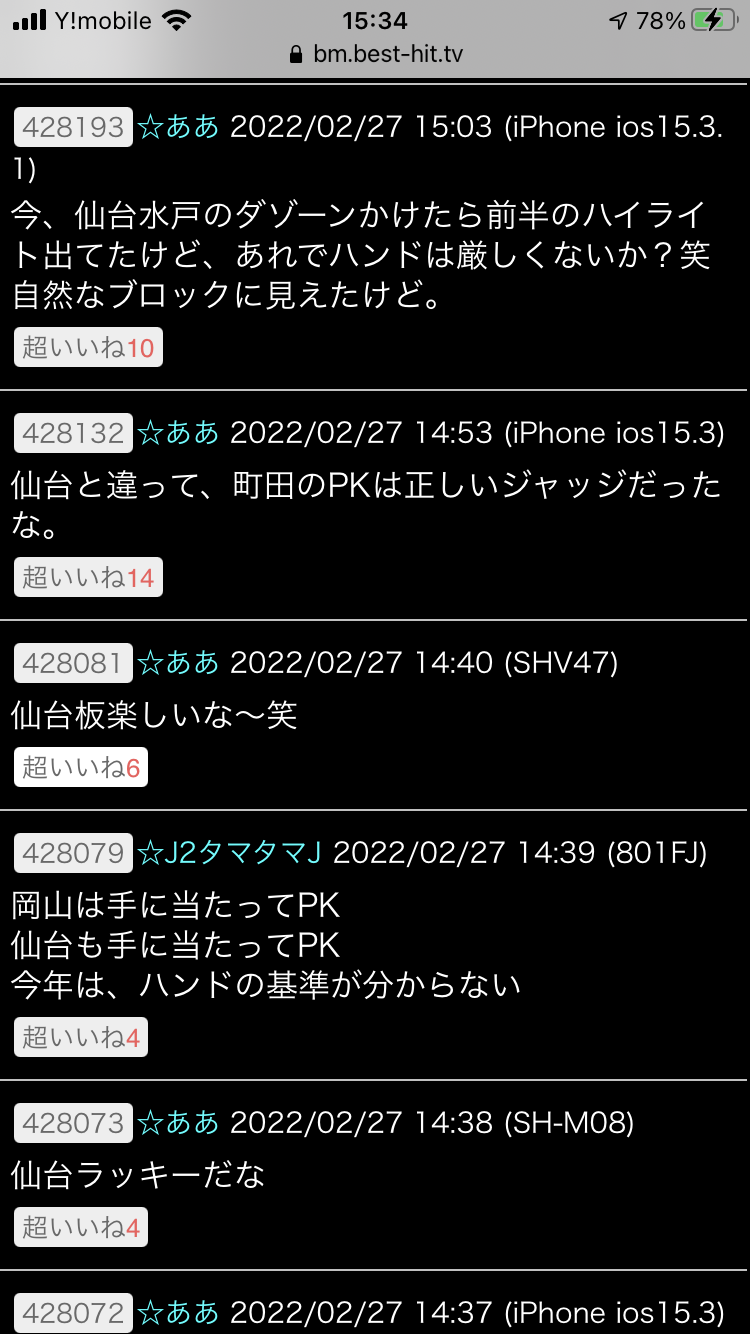Tap 超いいね 14 on the 町田のPK post
Viewport: 750px width, 1334px height.
(88, 578)
